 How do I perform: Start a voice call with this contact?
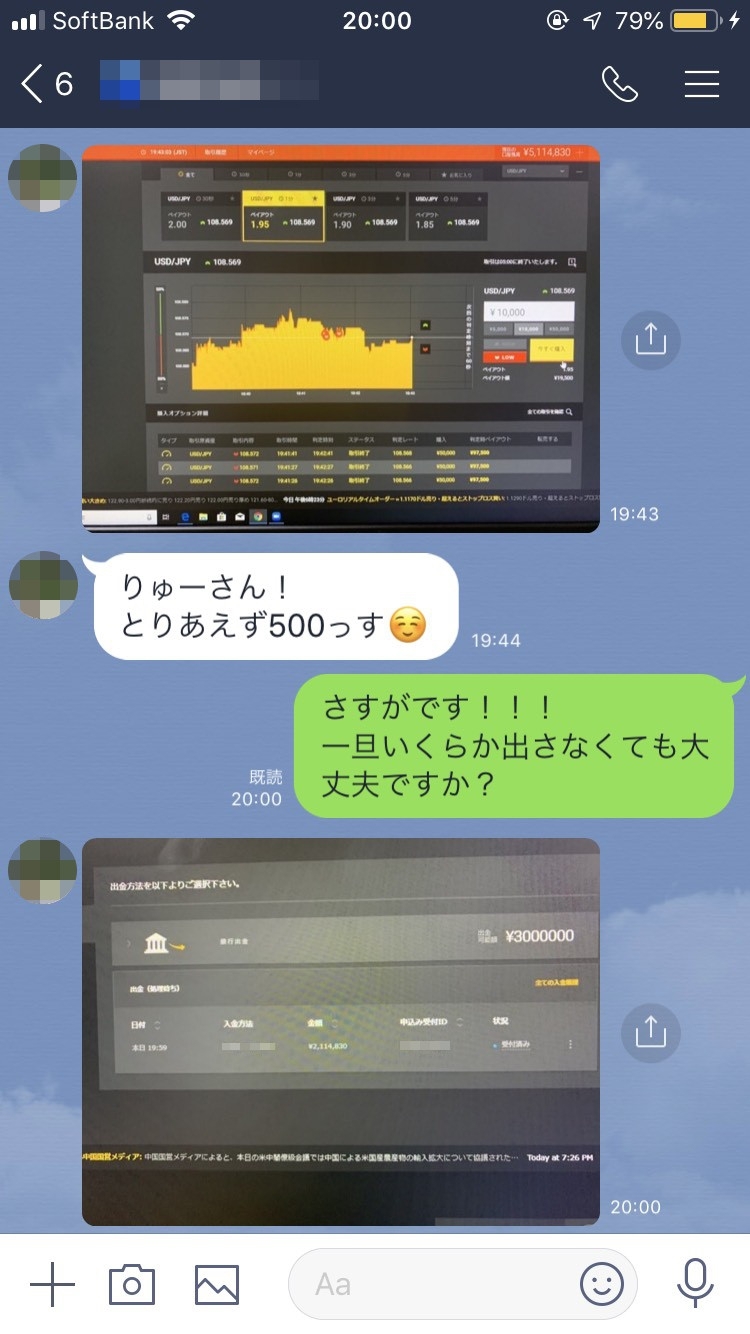coord(620,84)
